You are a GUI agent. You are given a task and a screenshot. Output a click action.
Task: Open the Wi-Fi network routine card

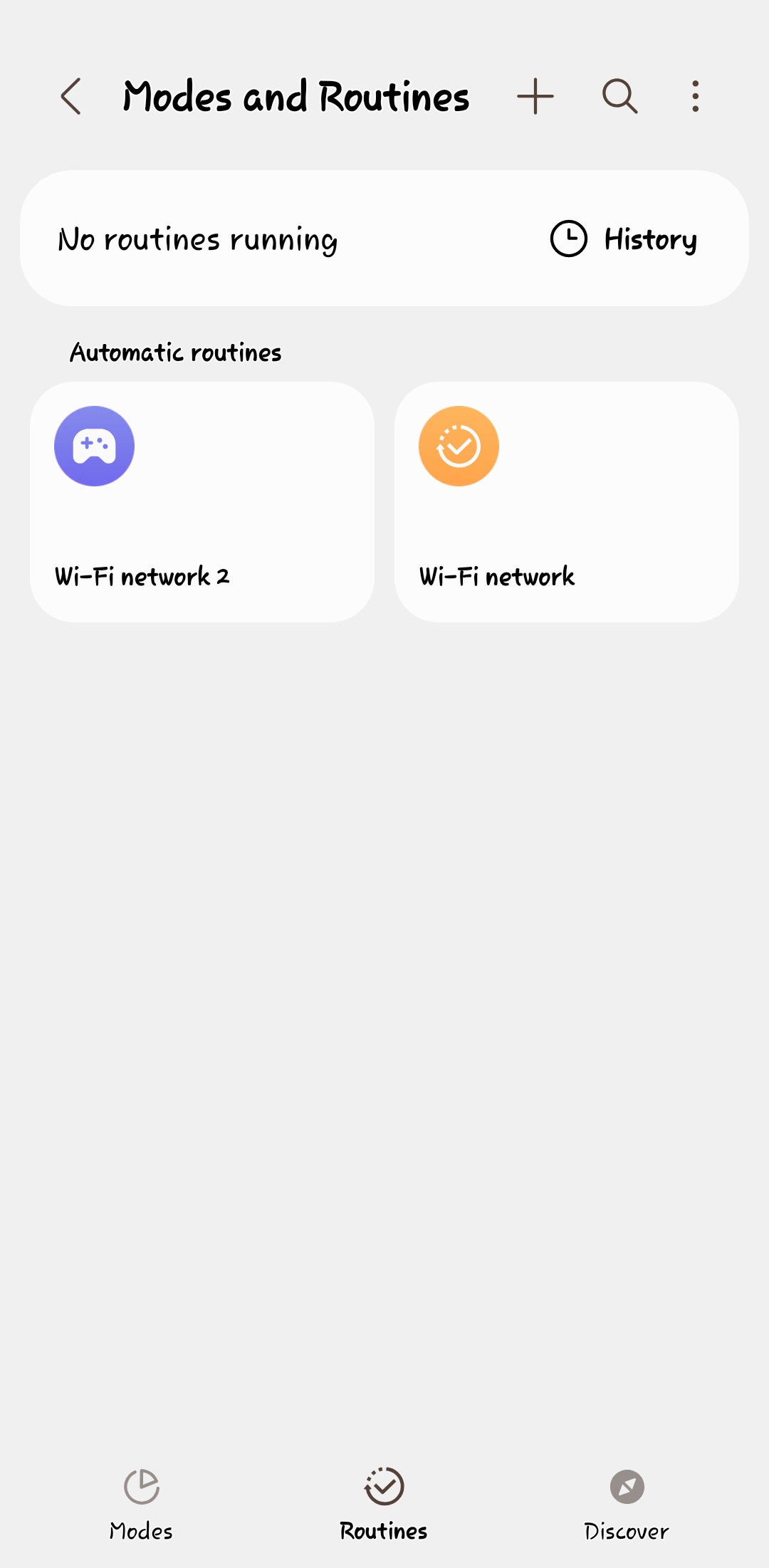567,502
